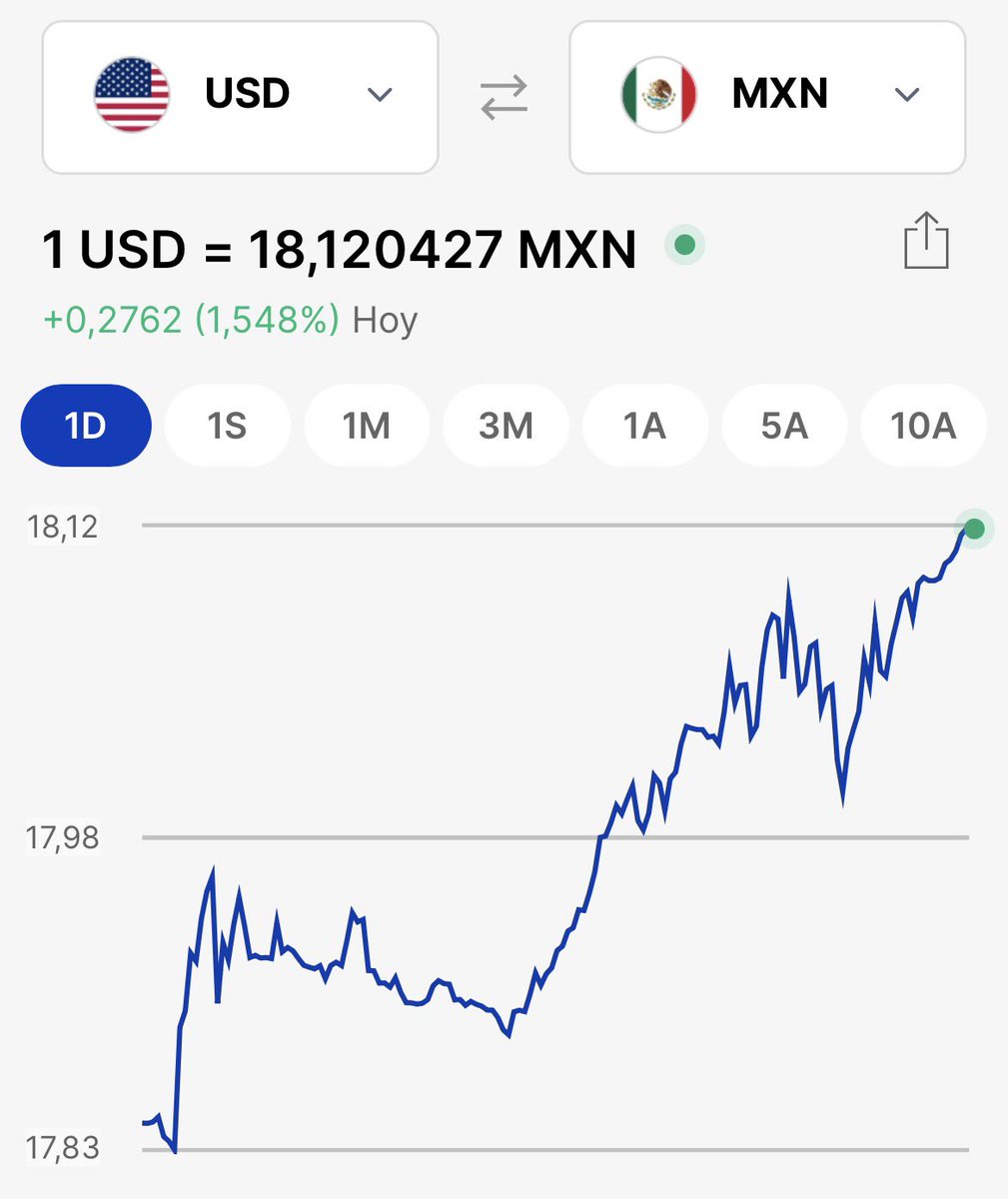Switch chart to the 3M range
The width and height of the screenshot is (1008, 1199).
[505, 426]
